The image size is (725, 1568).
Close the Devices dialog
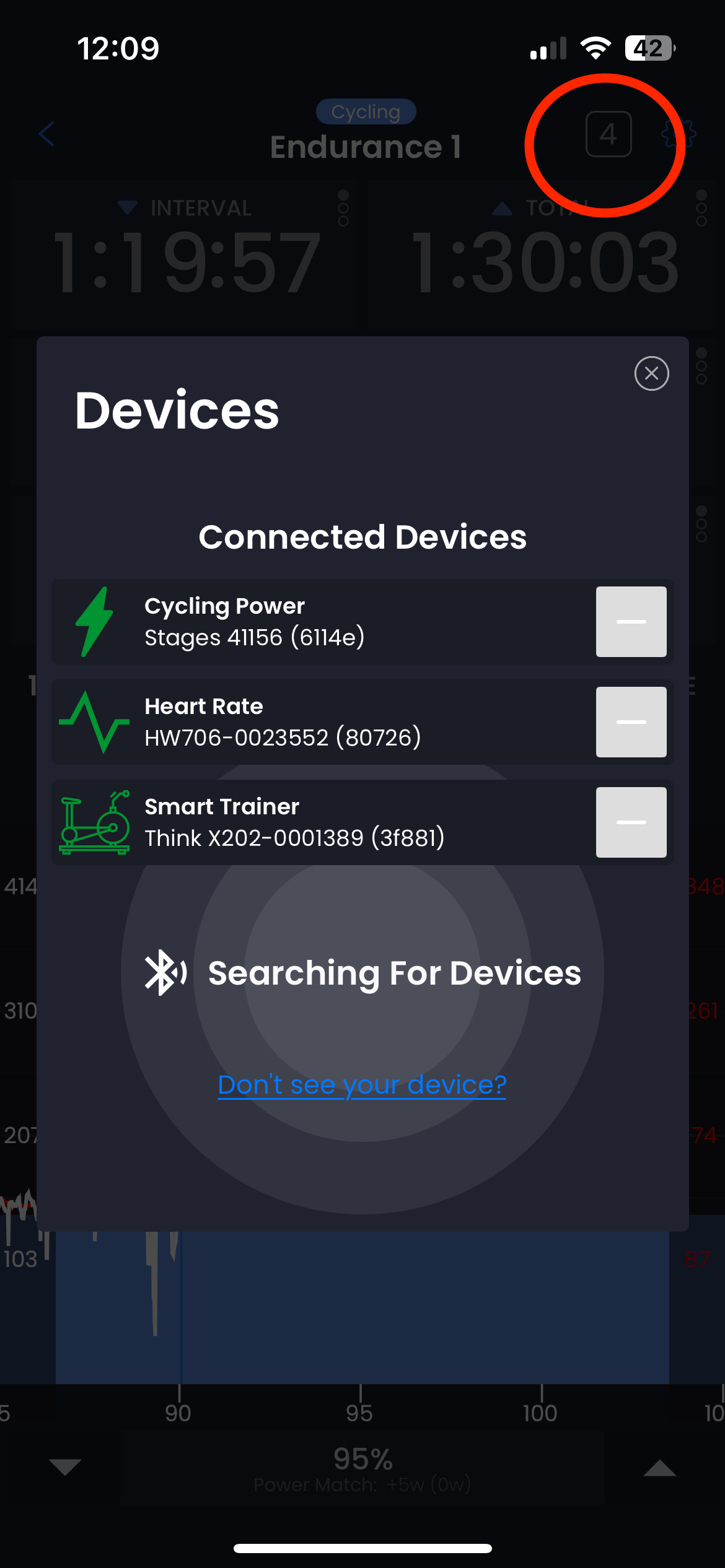pyautogui.click(x=651, y=373)
